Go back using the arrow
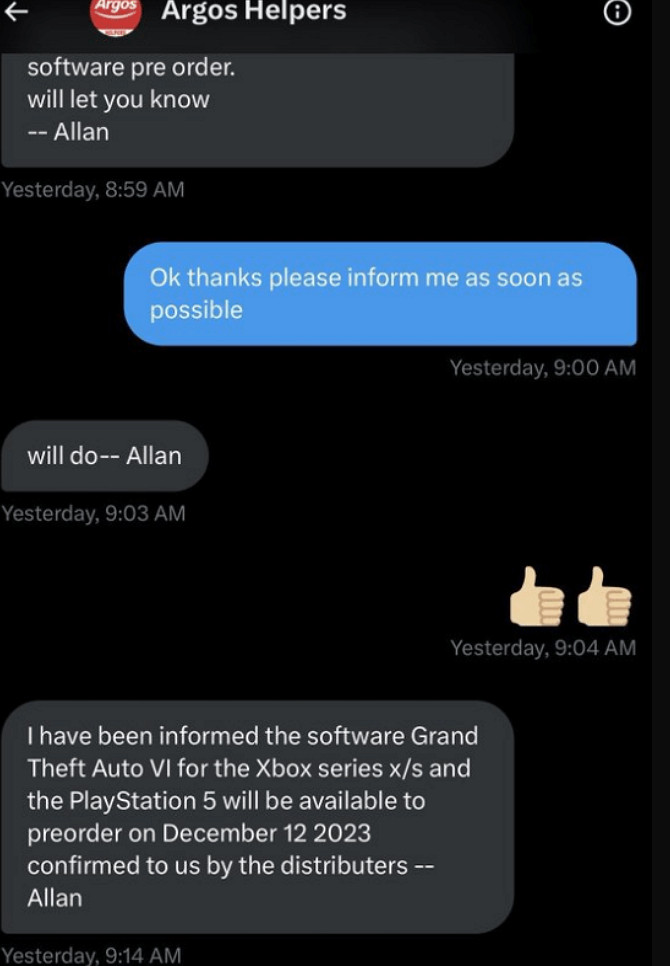 18,10
